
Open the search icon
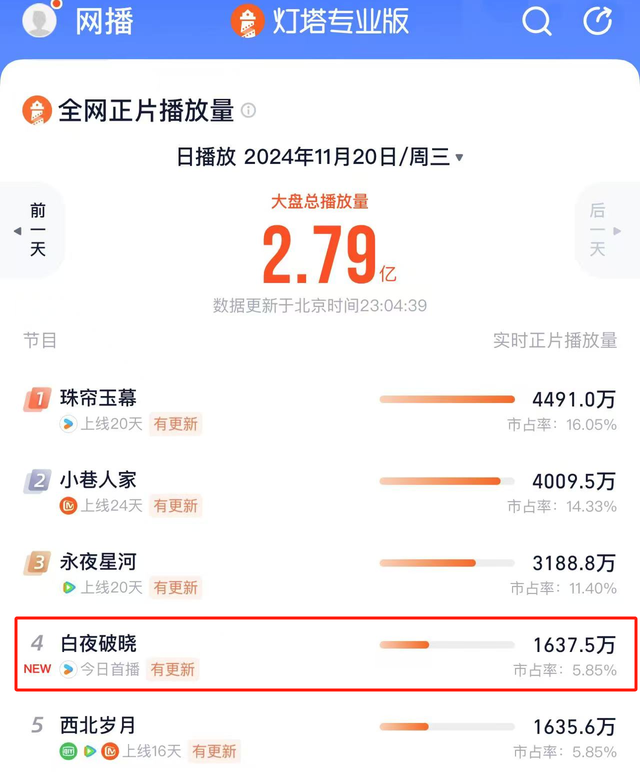537,21
